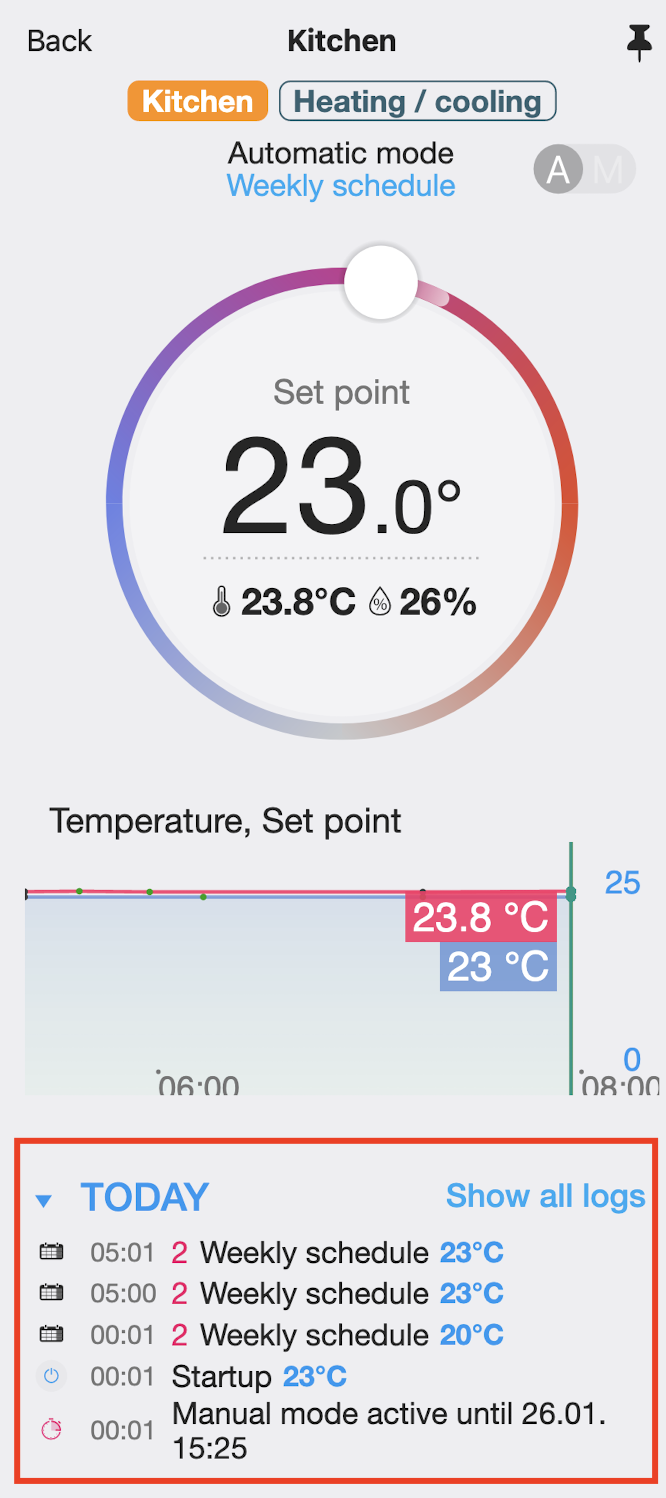Collapse the TODAY log section
The width and height of the screenshot is (666, 1498).
[x=43, y=1199]
